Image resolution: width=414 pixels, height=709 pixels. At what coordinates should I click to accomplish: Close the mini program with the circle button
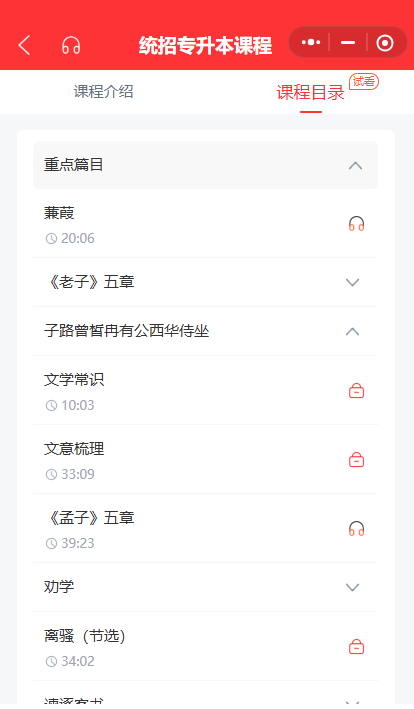coord(385,43)
